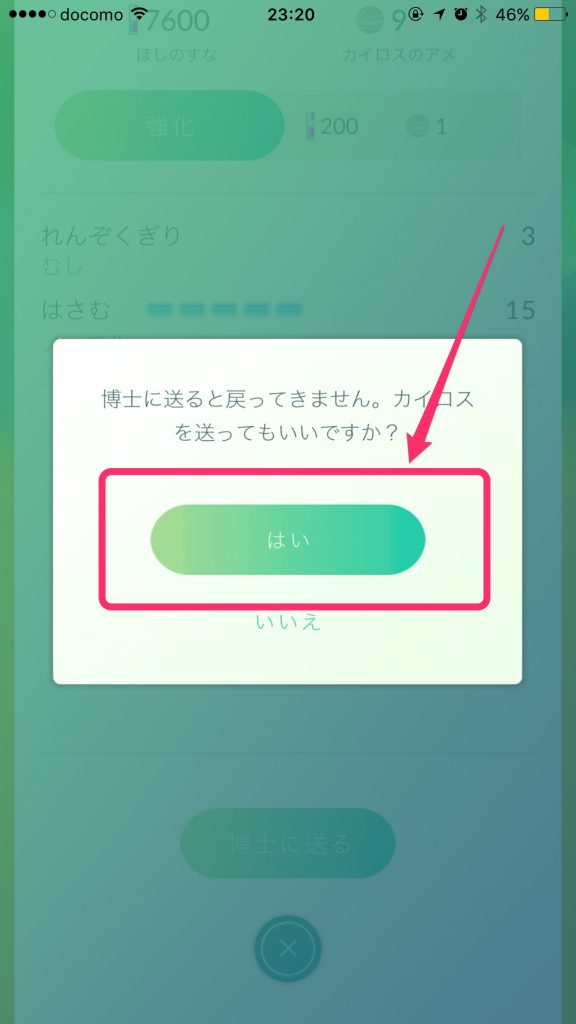Confirm the transfer with はい

pos(288,539)
